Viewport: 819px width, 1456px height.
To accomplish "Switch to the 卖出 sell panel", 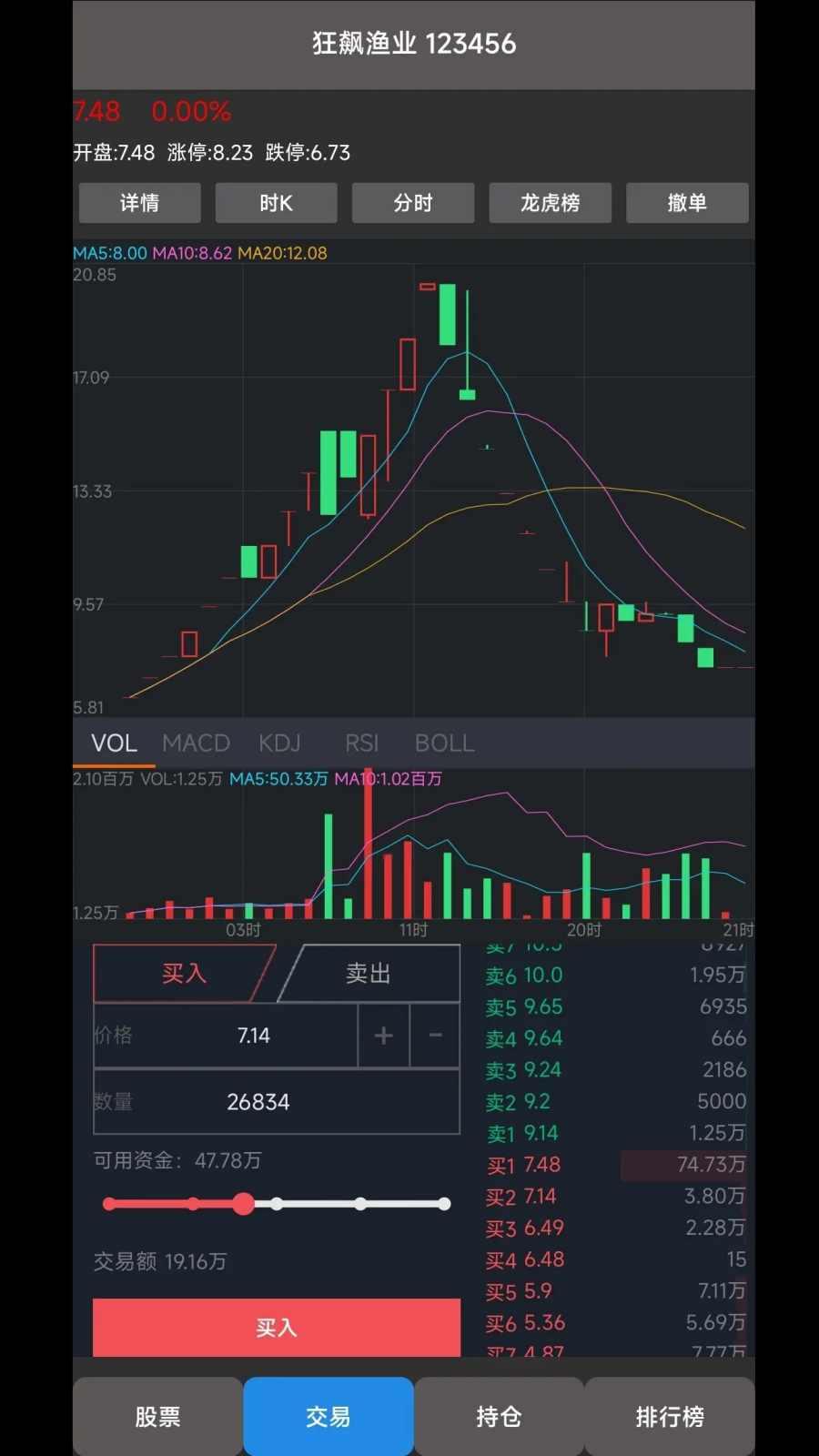I will (368, 974).
